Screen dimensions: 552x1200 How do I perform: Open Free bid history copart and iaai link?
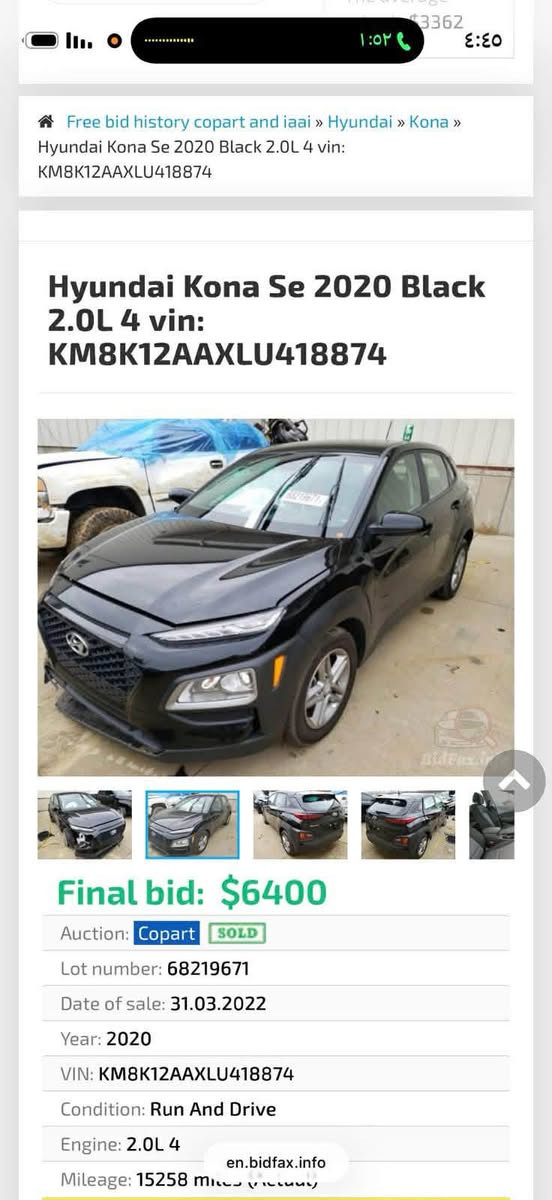coord(189,122)
